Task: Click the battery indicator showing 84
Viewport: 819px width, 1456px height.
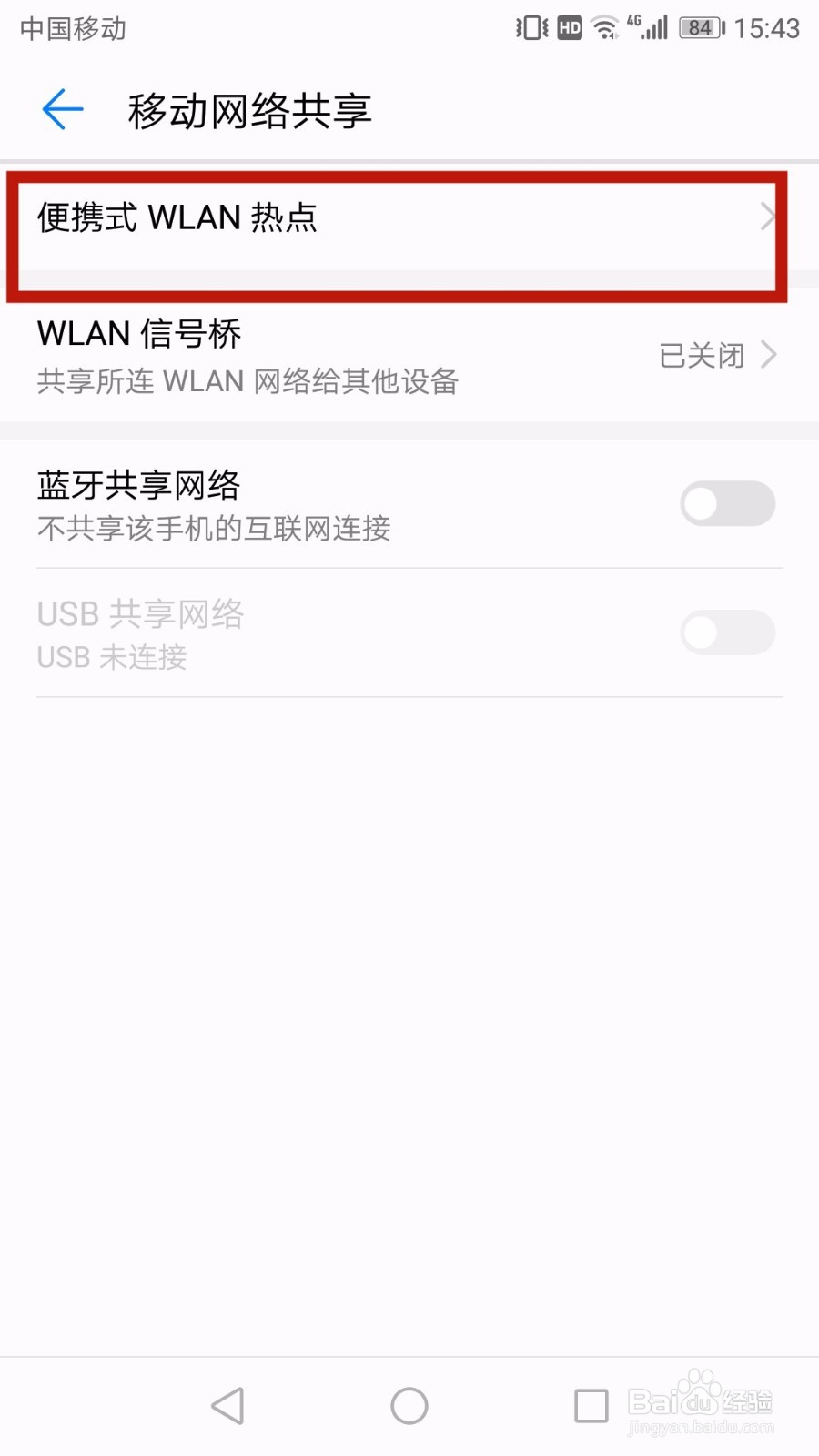Action: [699, 28]
